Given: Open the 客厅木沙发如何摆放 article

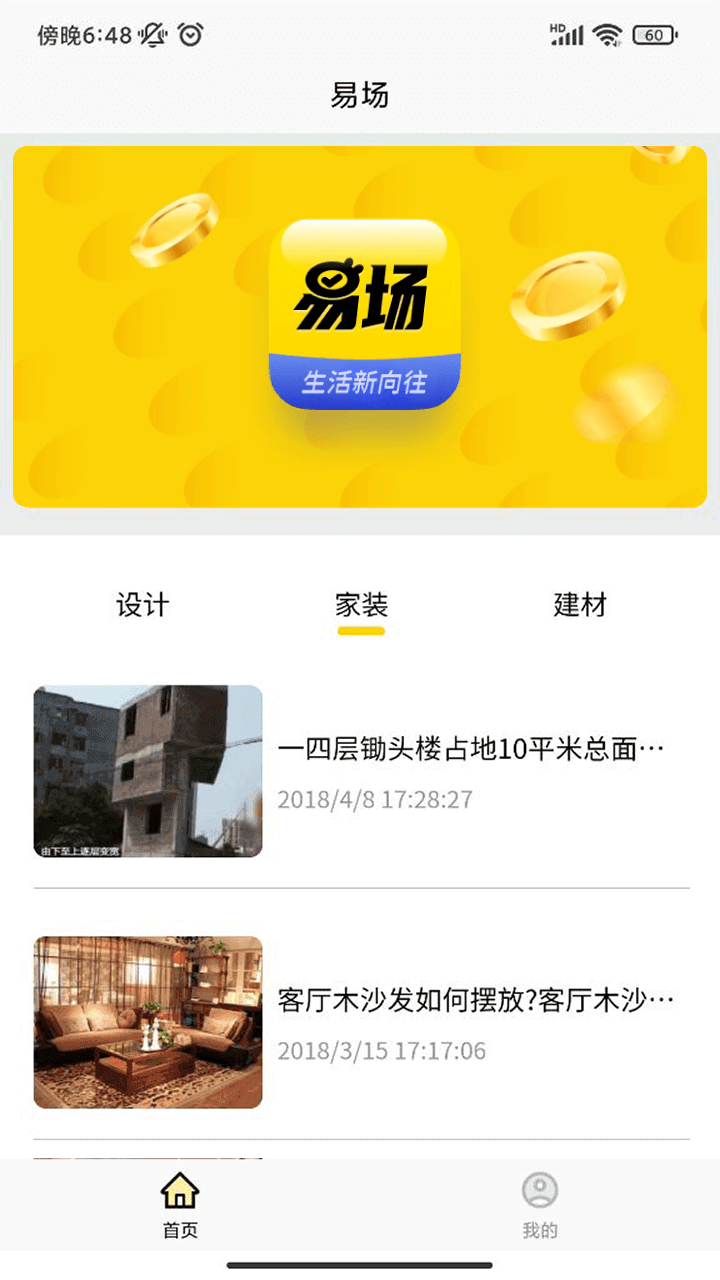Looking at the screenshot, I should [x=480, y=1000].
